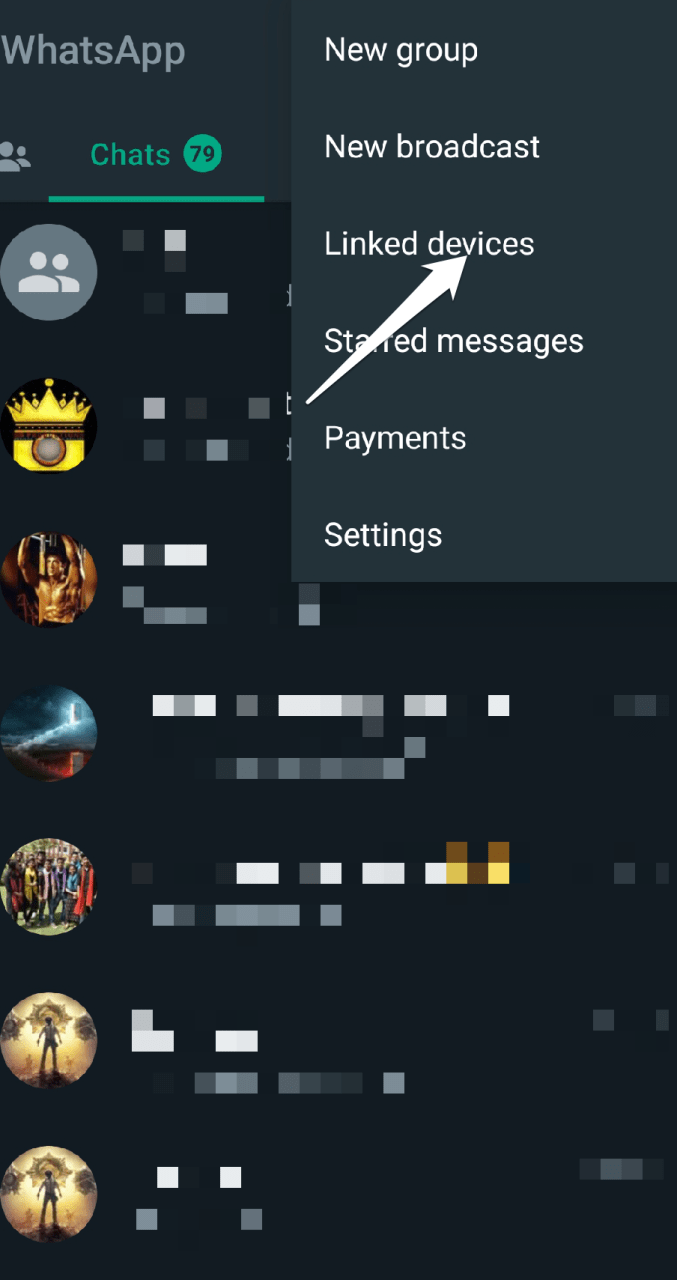Open Payments from the menu

[x=395, y=438]
